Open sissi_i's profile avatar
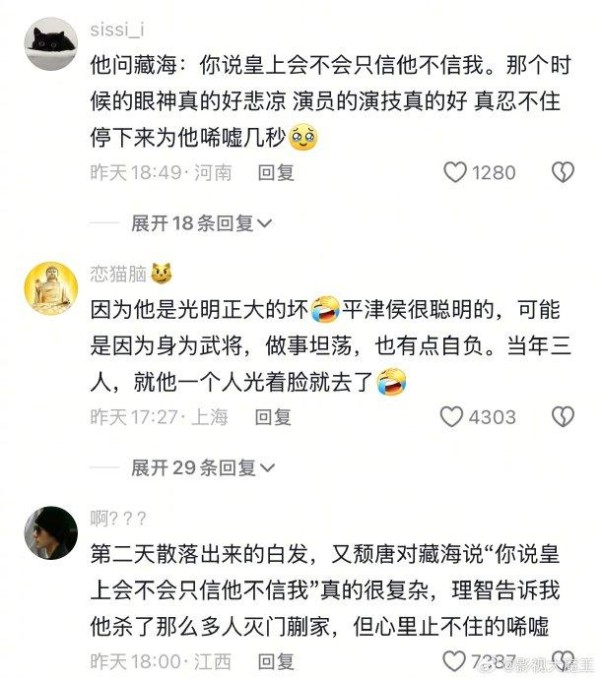 pyautogui.click(x=51, y=44)
